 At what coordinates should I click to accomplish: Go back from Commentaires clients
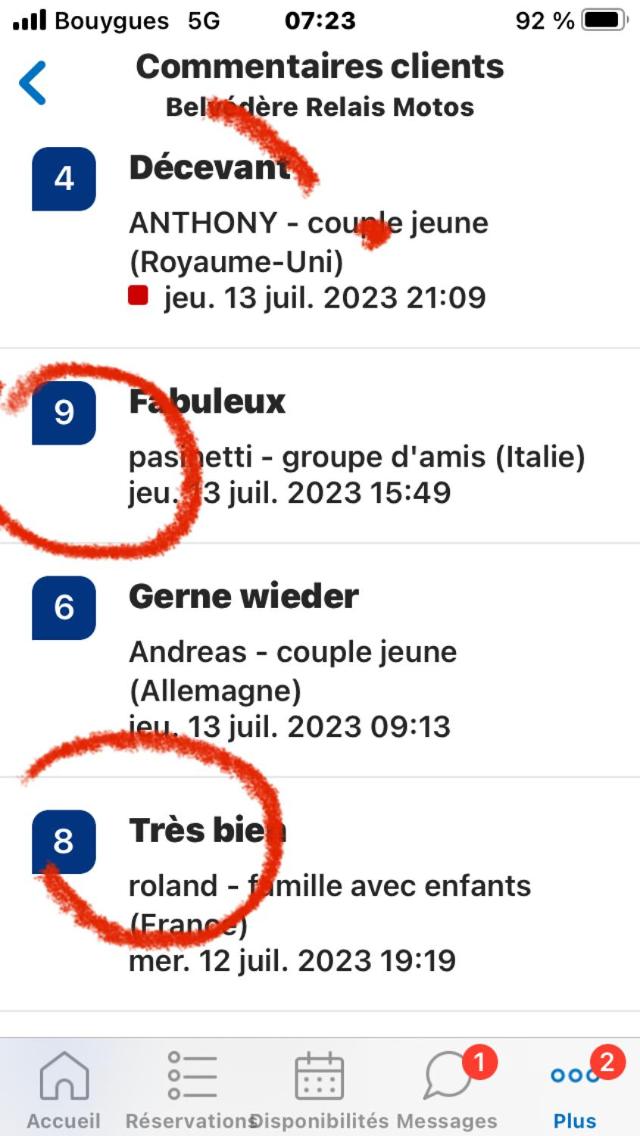pos(33,83)
